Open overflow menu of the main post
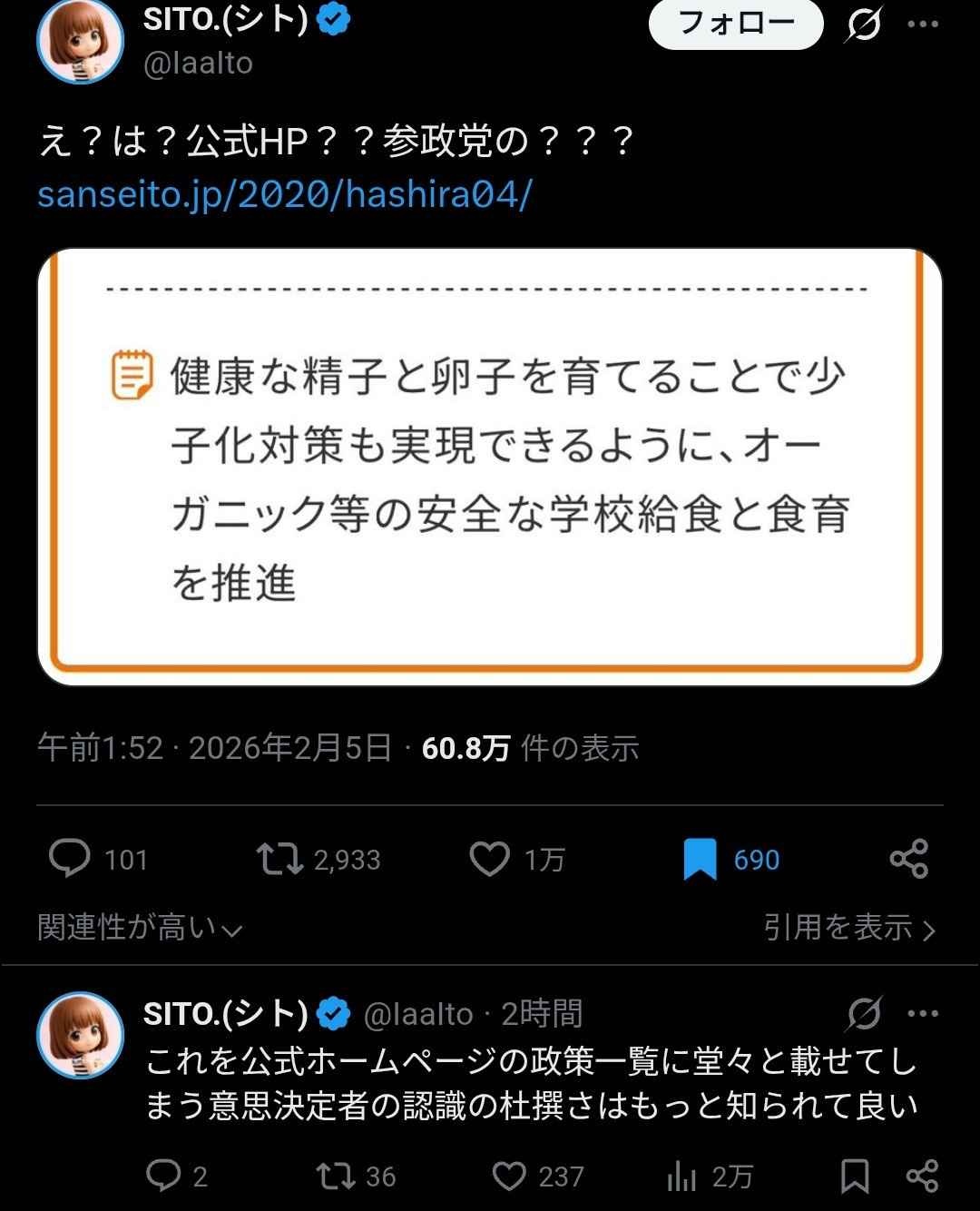980x1211 pixels. (923, 25)
